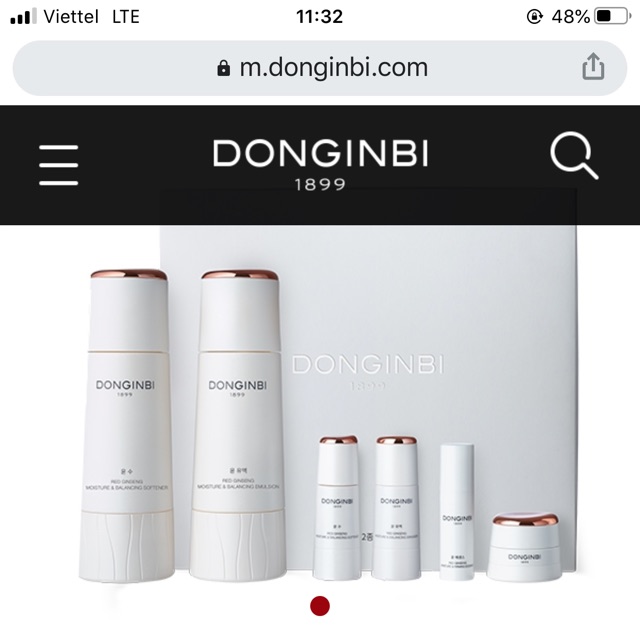Open the site search magnifier
Screen dimensions: 640x640
574,158
